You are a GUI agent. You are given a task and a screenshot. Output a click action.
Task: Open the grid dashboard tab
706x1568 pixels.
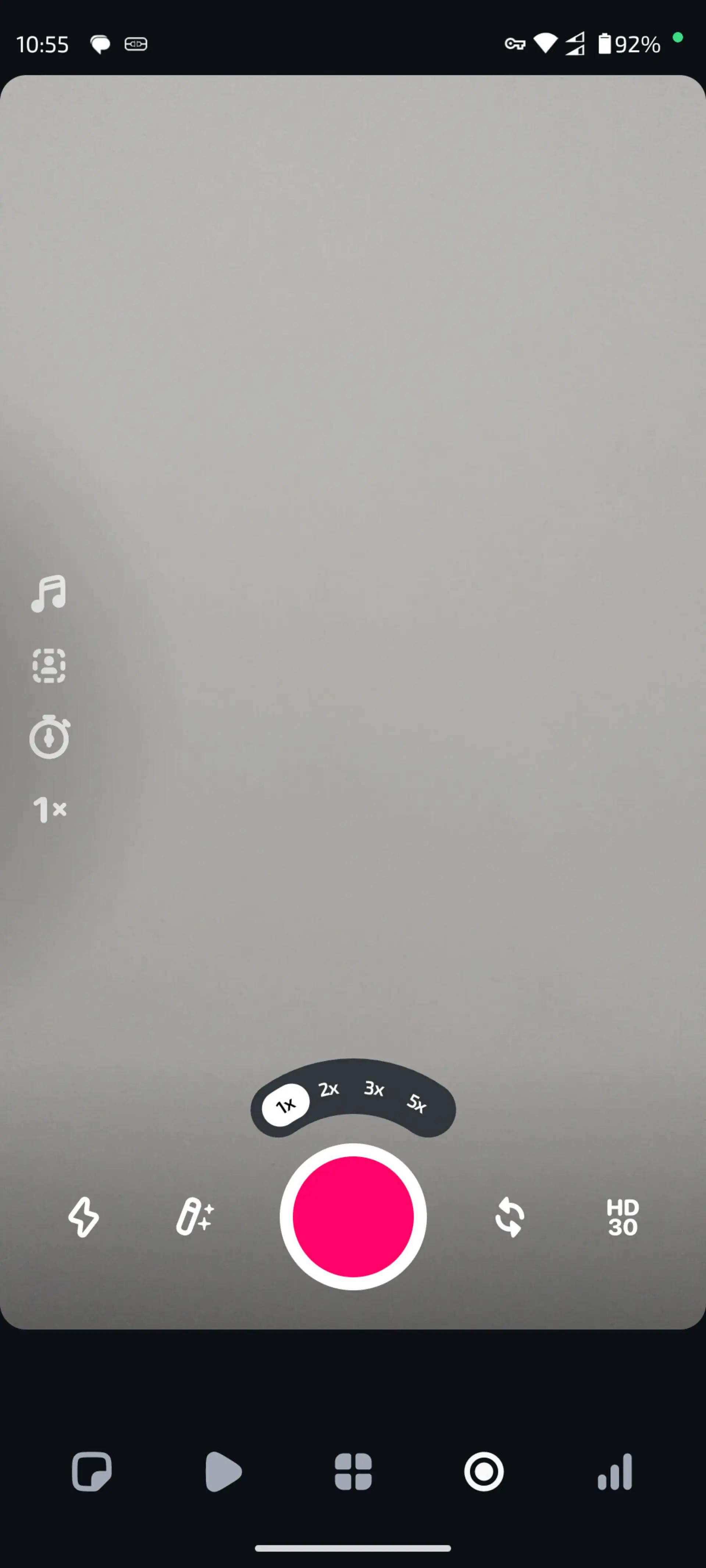click(353, 1472)
